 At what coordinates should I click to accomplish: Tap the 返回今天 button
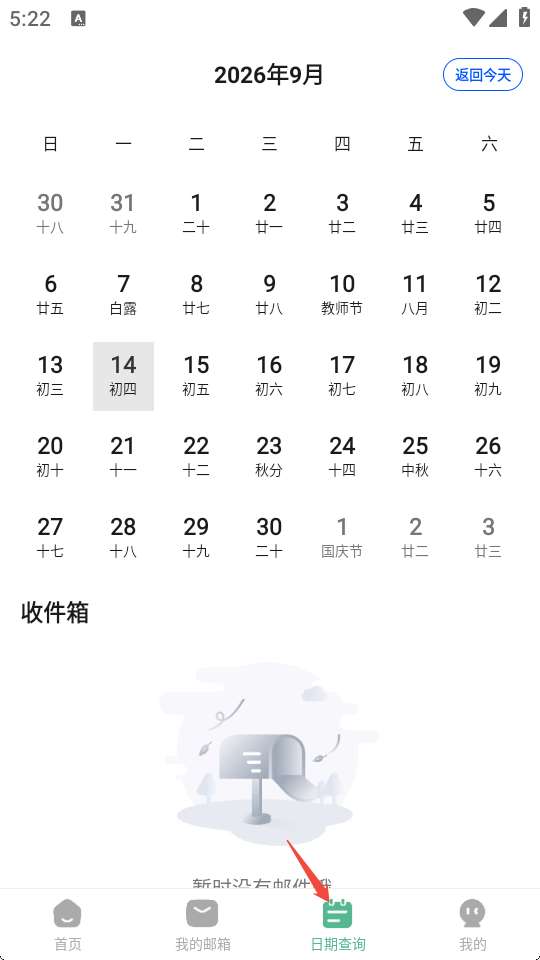pyautogui.click(x=482, y=75)
